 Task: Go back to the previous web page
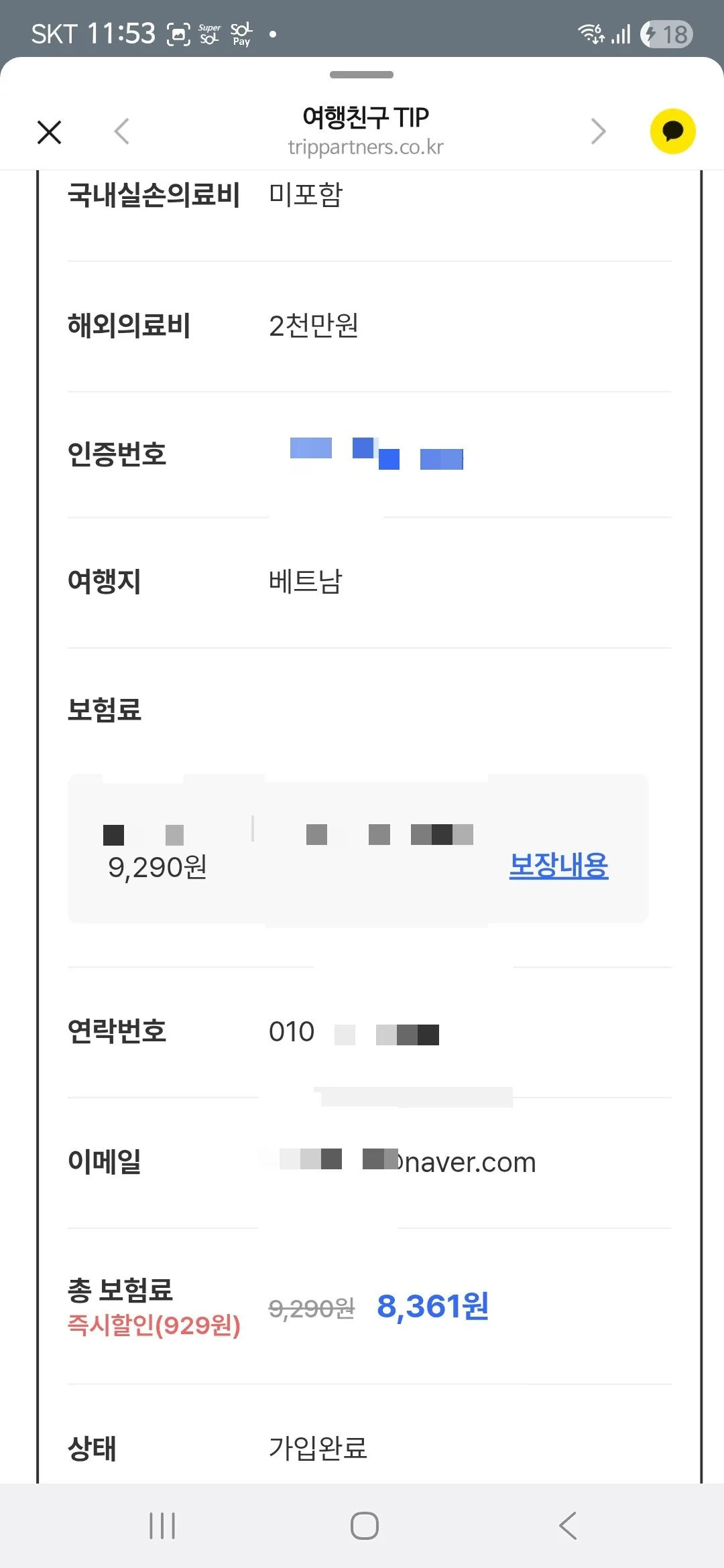click(x=122, y=131)
